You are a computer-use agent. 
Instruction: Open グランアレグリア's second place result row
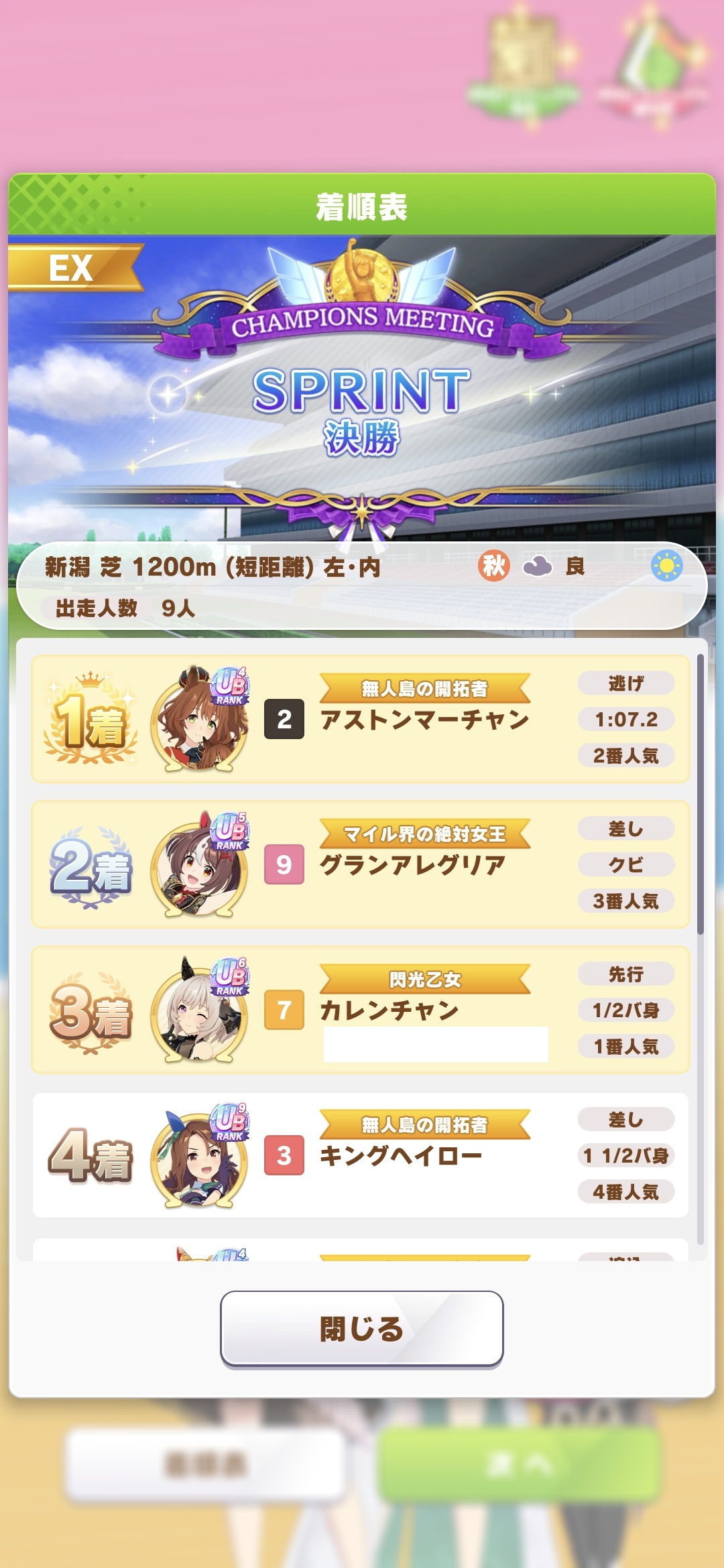(x=361, y=864)
